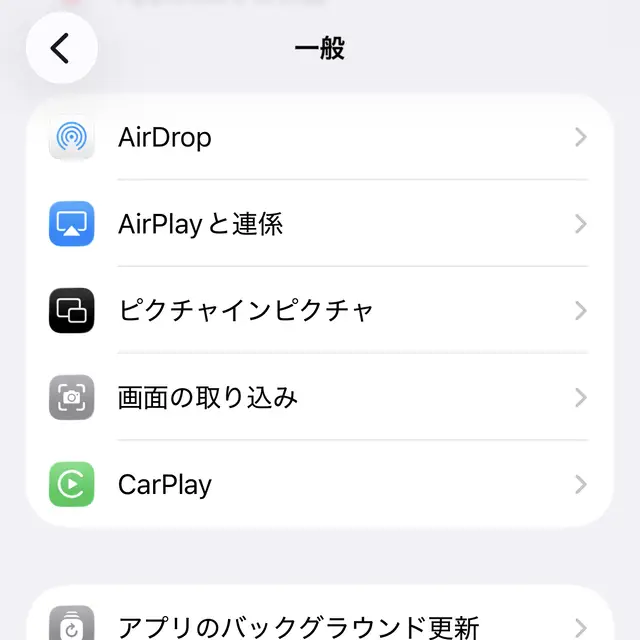Open AirPlayと連係 settings
Image resolution: width=640 pixels, height=640 pixels.
pos(320,224)
